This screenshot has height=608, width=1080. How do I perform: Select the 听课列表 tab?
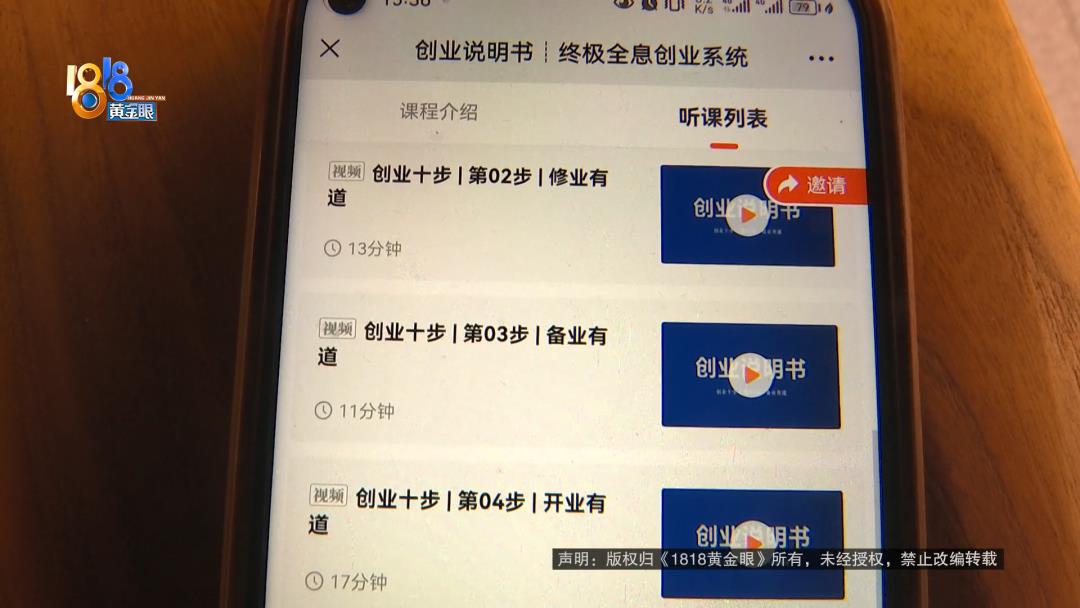(x=723, y=118)
